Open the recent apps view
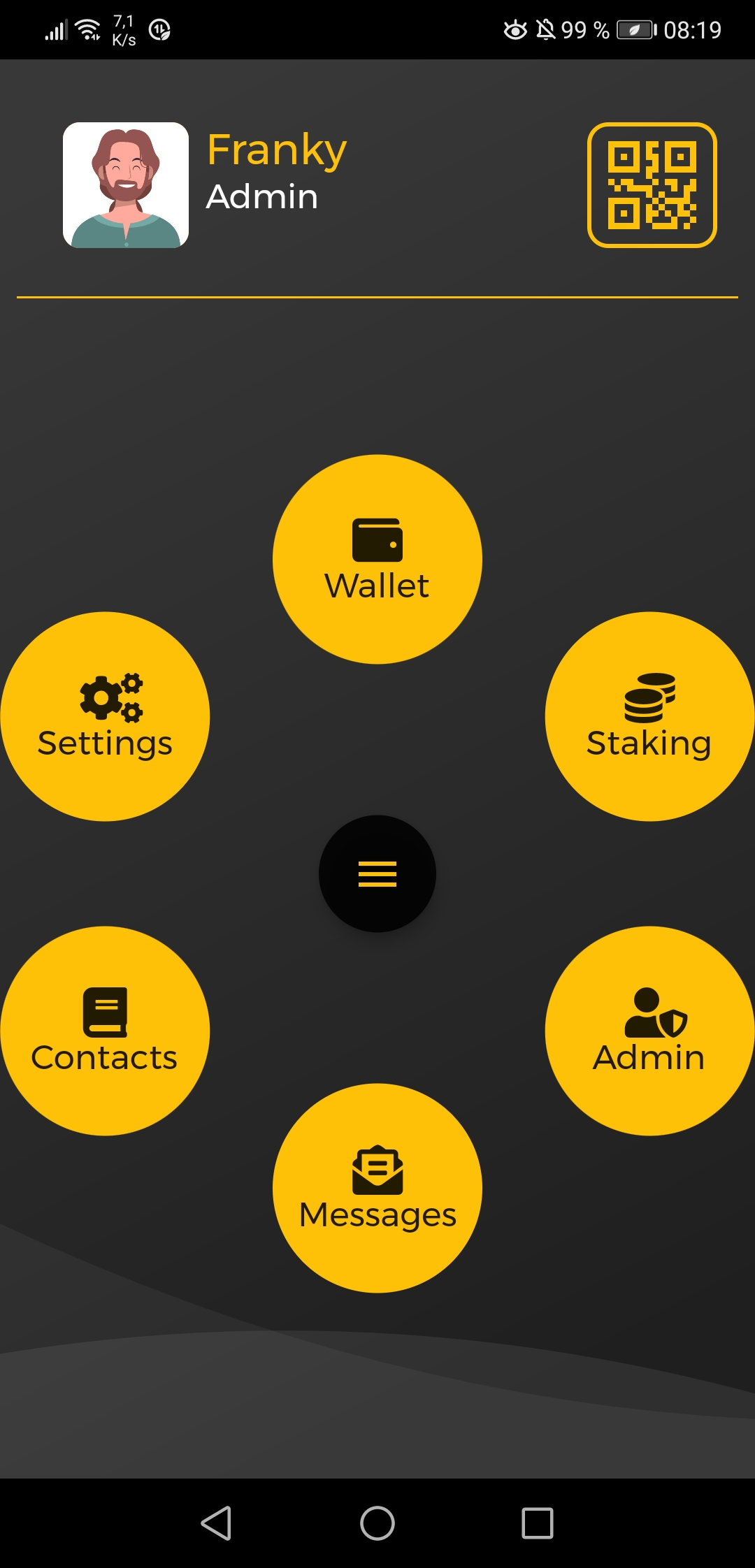This screenshot has width=755, height=1568. (x=538, y=1523)
